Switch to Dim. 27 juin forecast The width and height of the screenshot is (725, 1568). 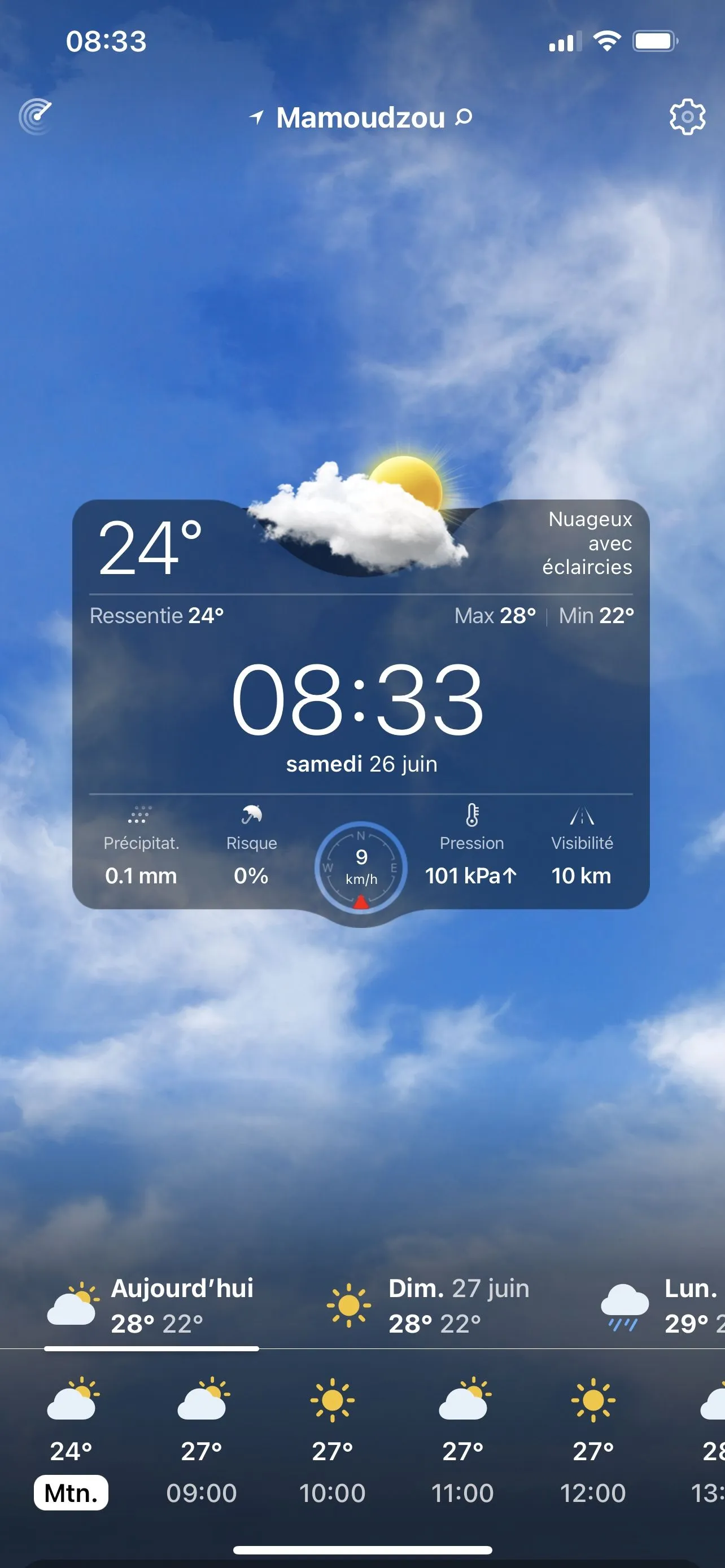[x=429, y=1306]
